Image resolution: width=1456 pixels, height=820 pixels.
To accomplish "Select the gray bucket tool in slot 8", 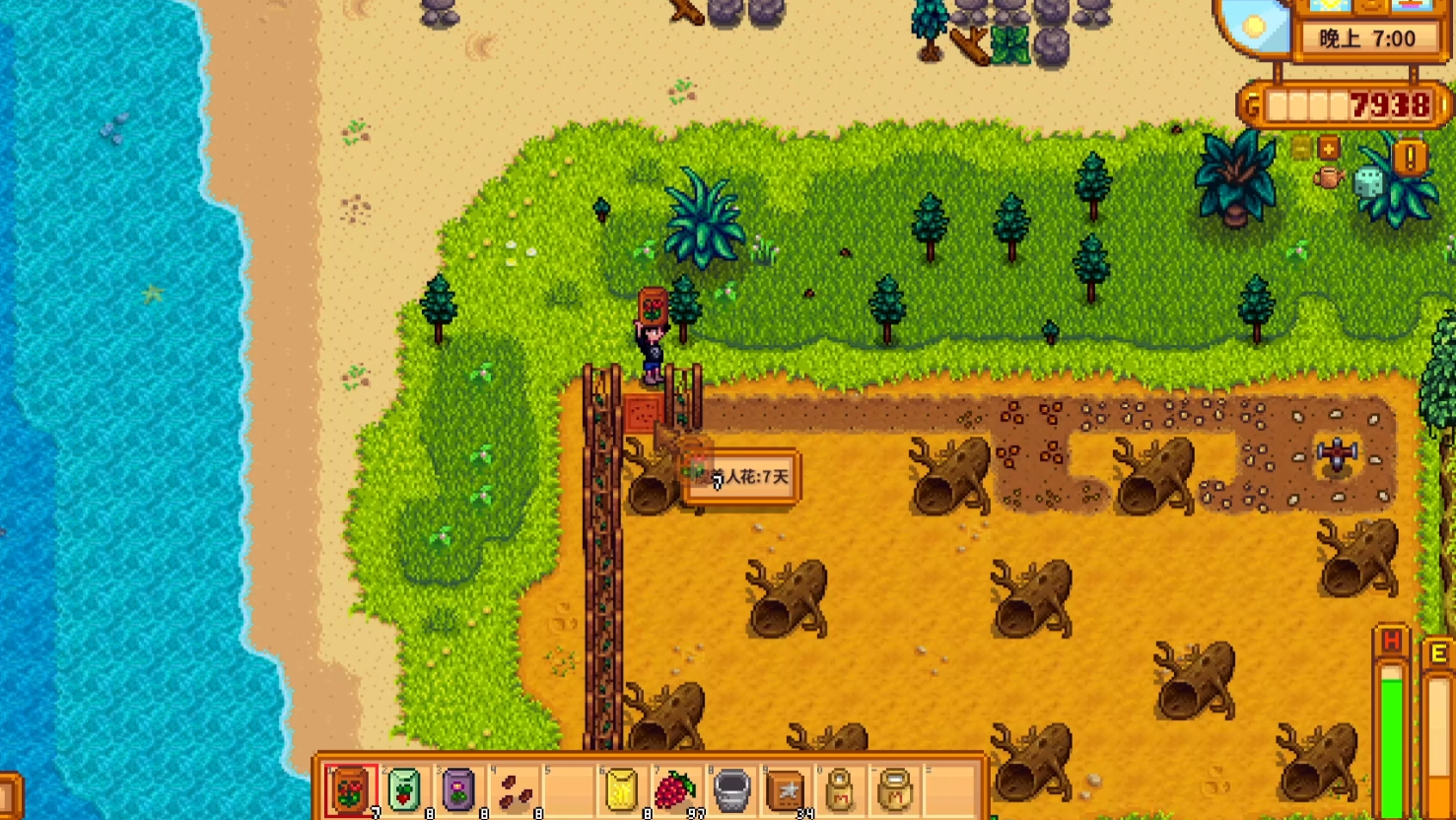I will pos(730,790).
